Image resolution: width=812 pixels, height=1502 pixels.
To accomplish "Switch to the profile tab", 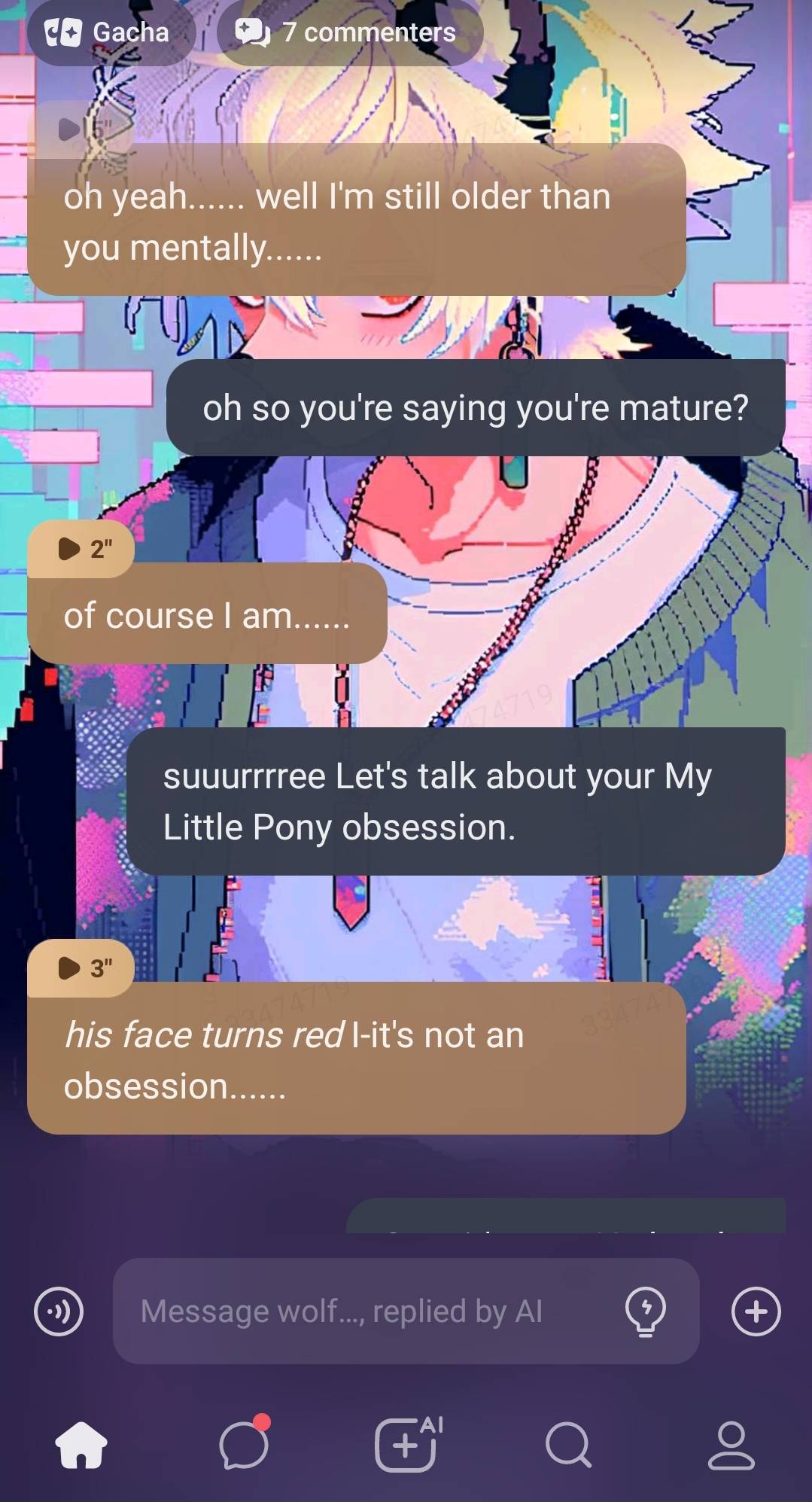I will (731, 1444).
